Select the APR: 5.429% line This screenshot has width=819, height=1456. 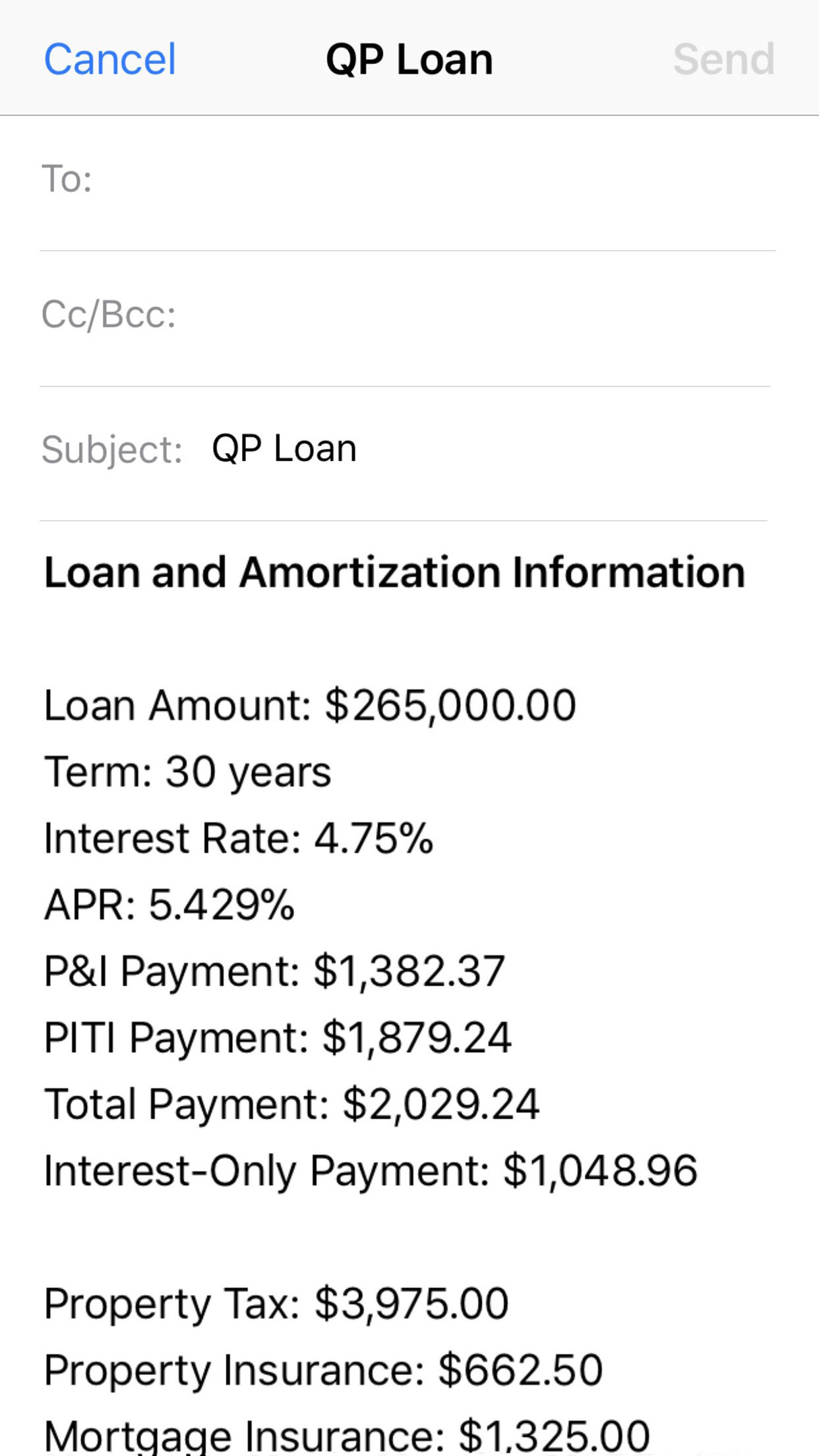point(168,903)
